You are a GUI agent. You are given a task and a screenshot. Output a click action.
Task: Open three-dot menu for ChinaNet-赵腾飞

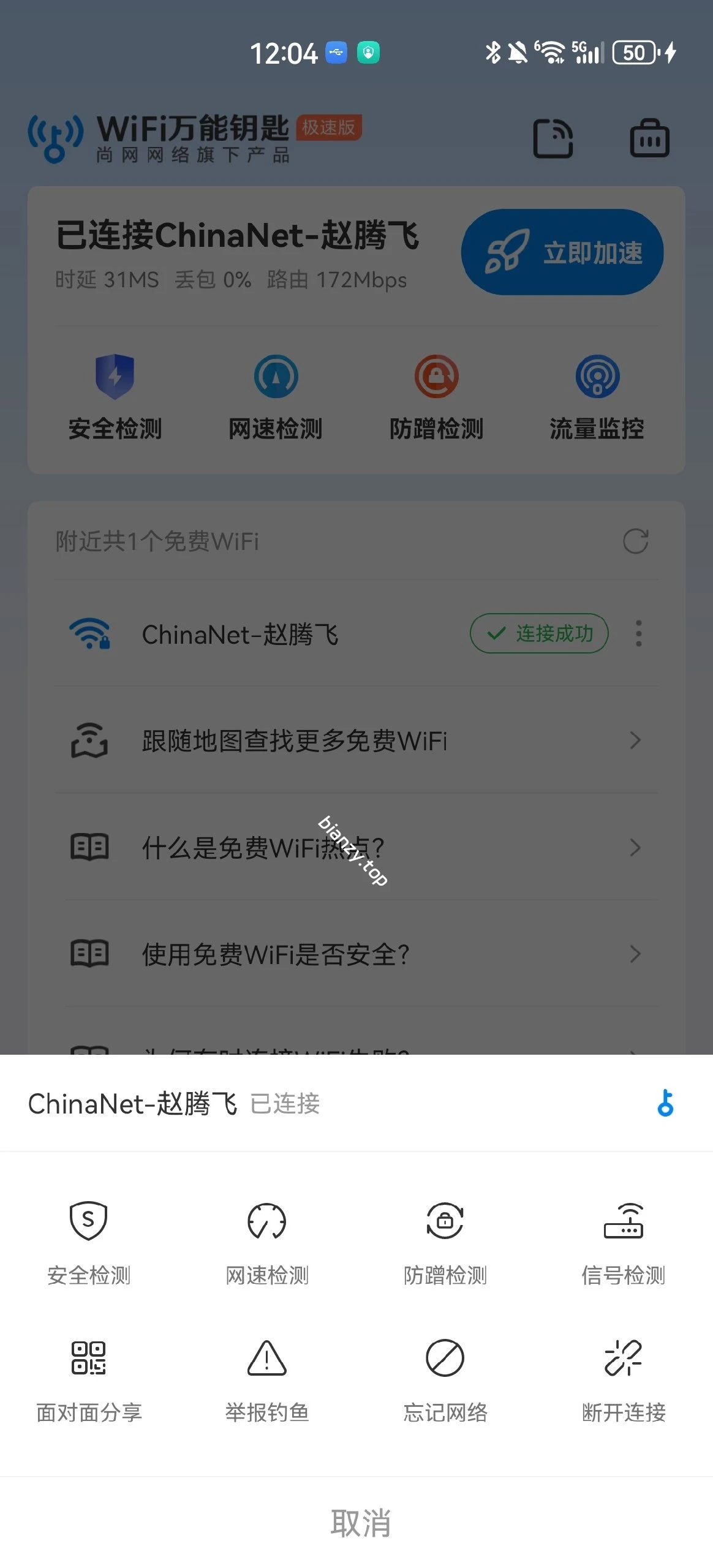(638, 634)
